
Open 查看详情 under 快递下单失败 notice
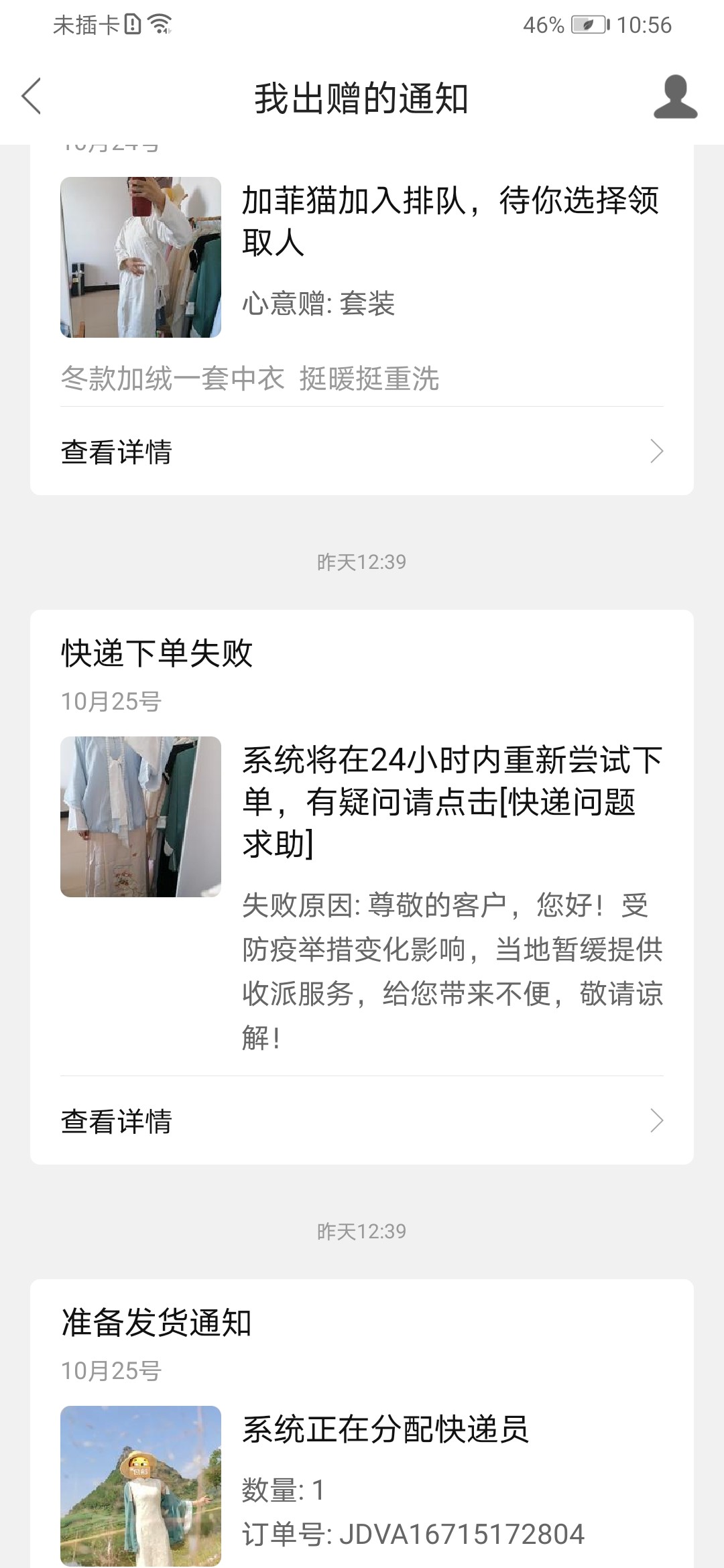(x=361, y=1120)
